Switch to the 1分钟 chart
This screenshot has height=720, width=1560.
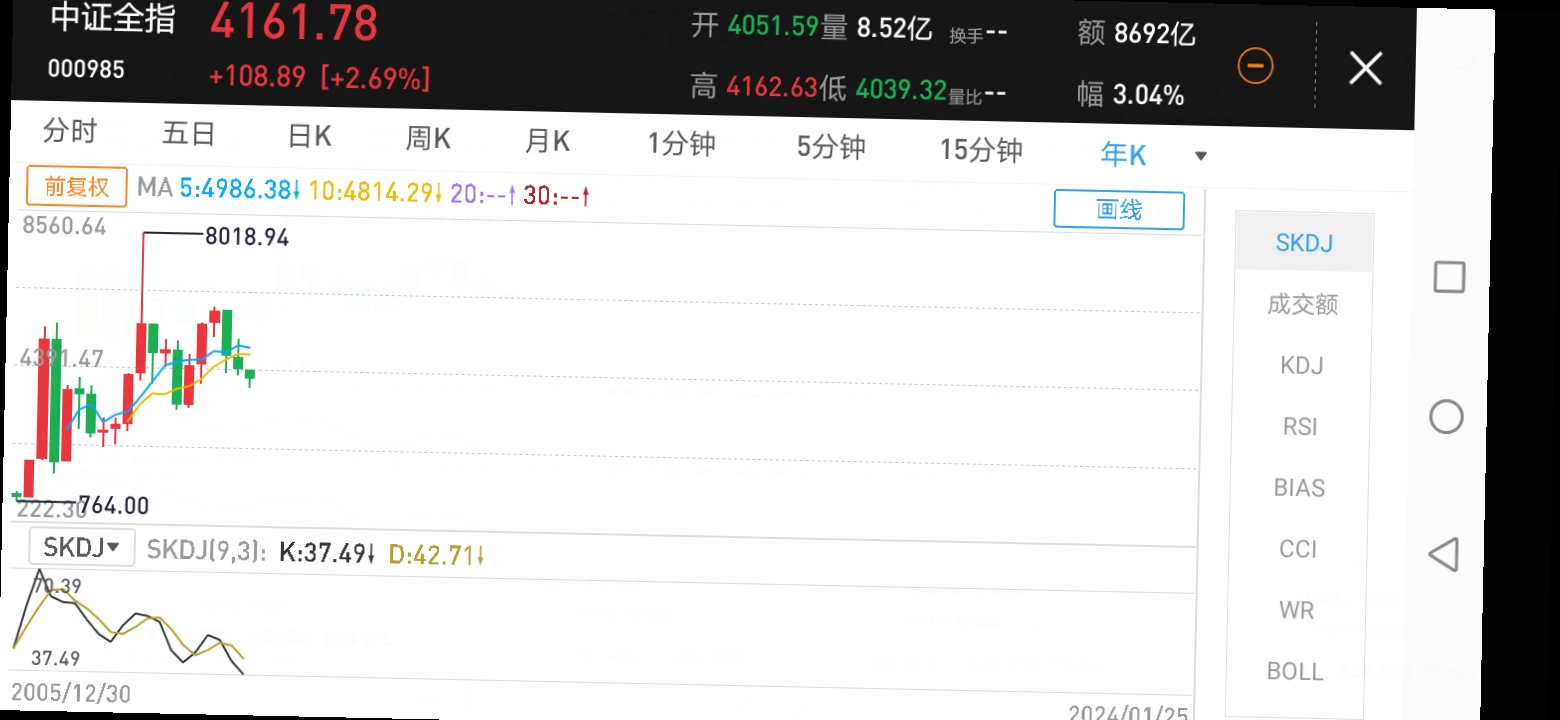tap(681, 144)
